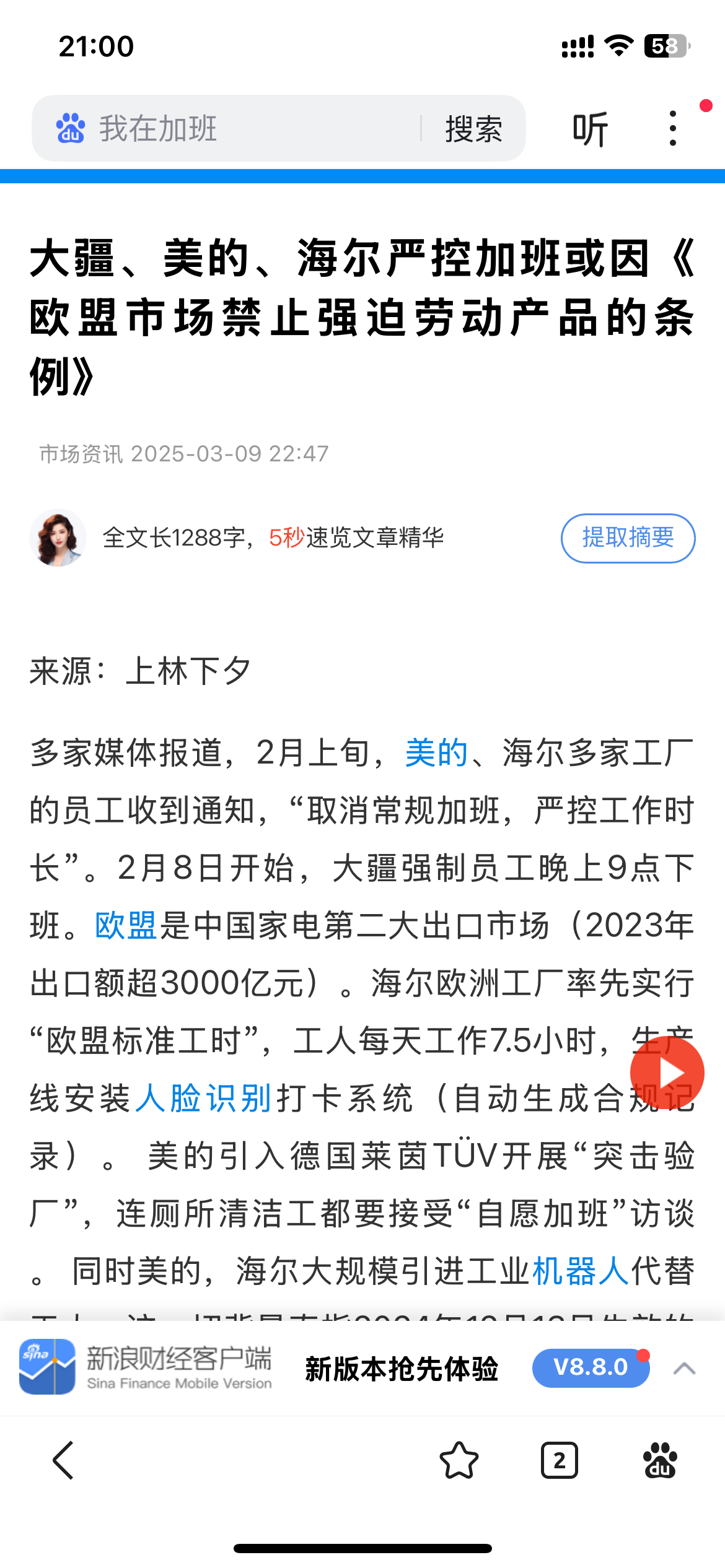
Task: Go back with the back arrow
Action: coord(63,1460)
